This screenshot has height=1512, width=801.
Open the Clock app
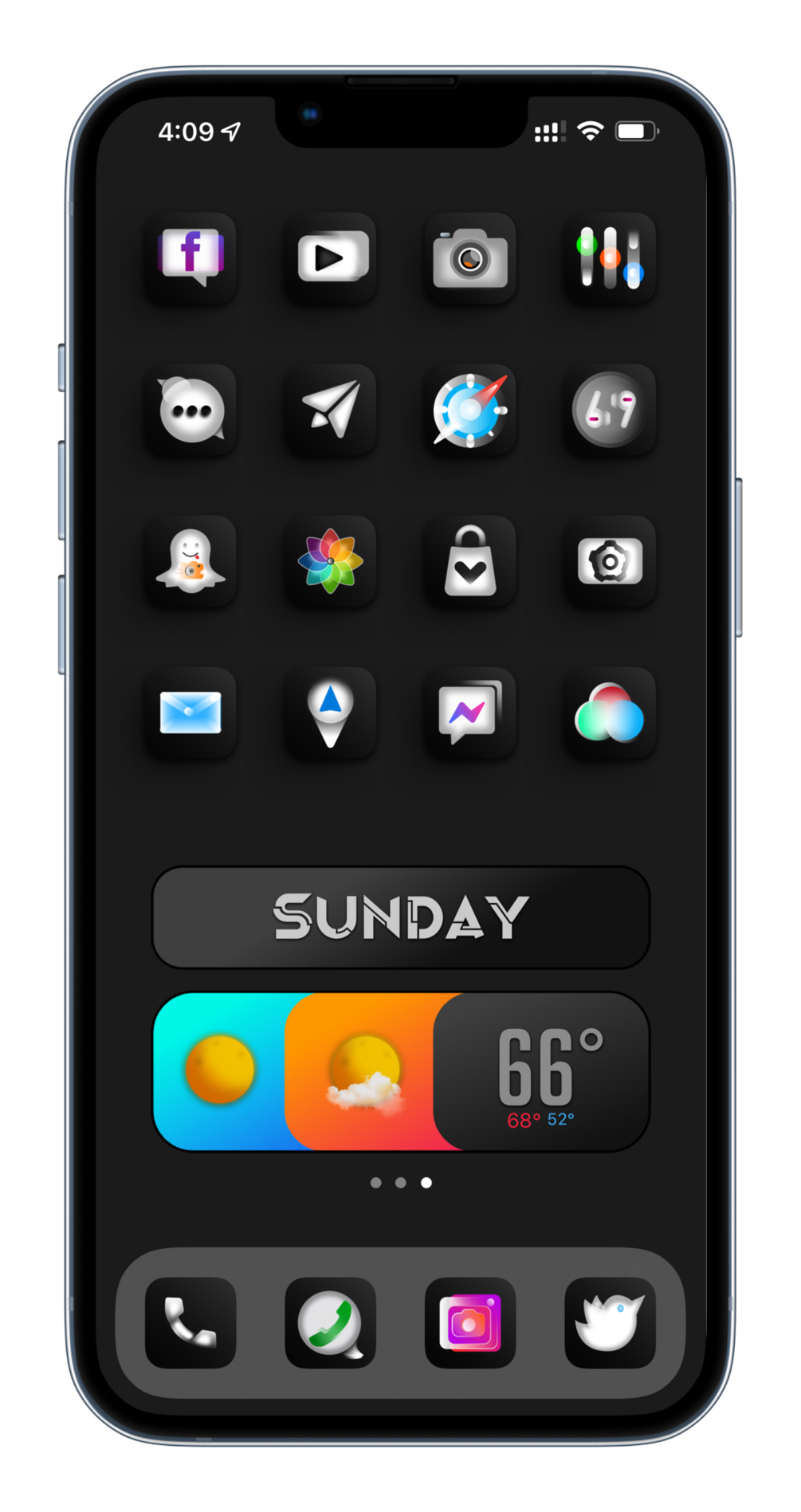[610, 410]
